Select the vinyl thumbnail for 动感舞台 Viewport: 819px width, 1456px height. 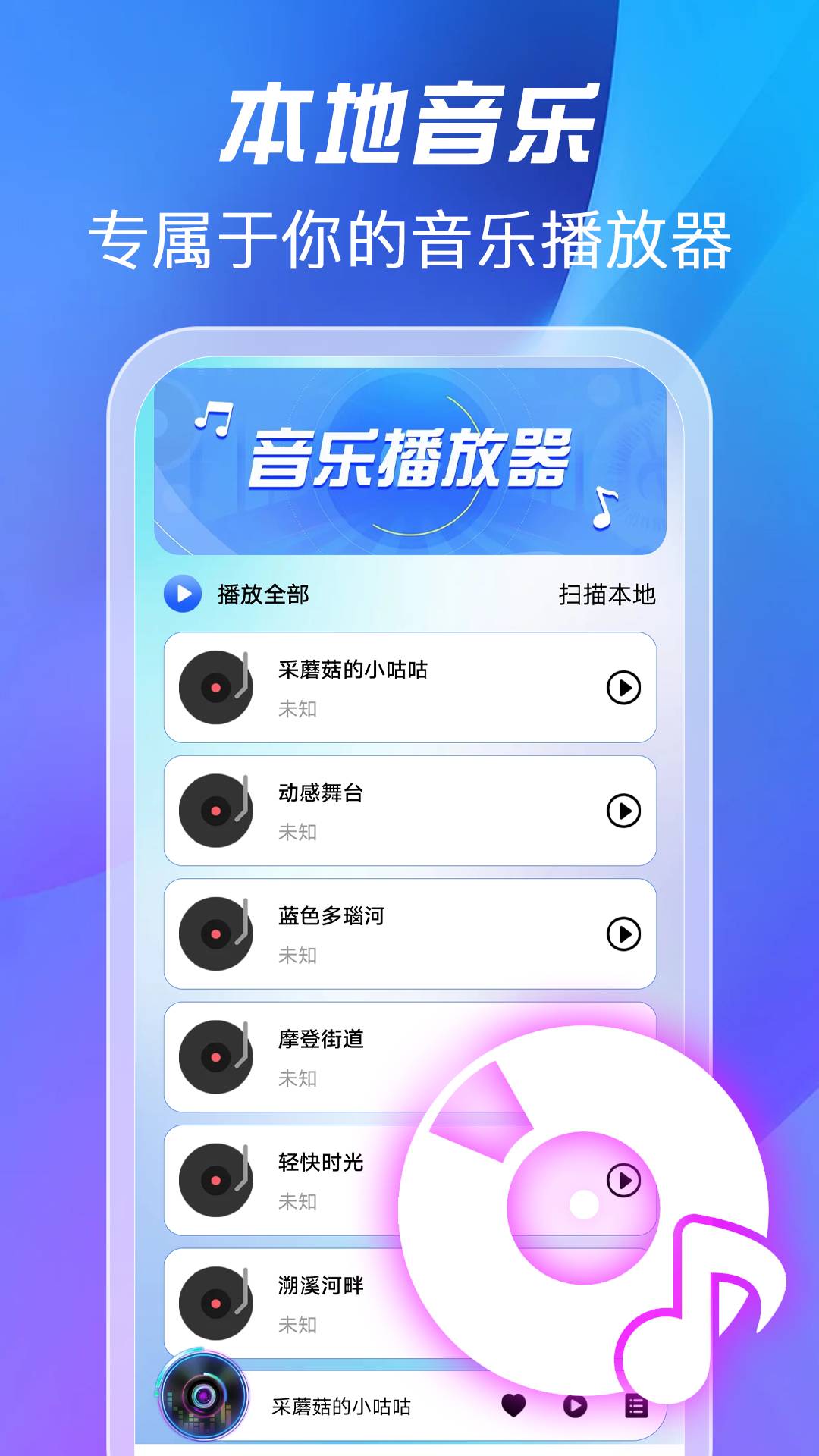tap(216, 811)
